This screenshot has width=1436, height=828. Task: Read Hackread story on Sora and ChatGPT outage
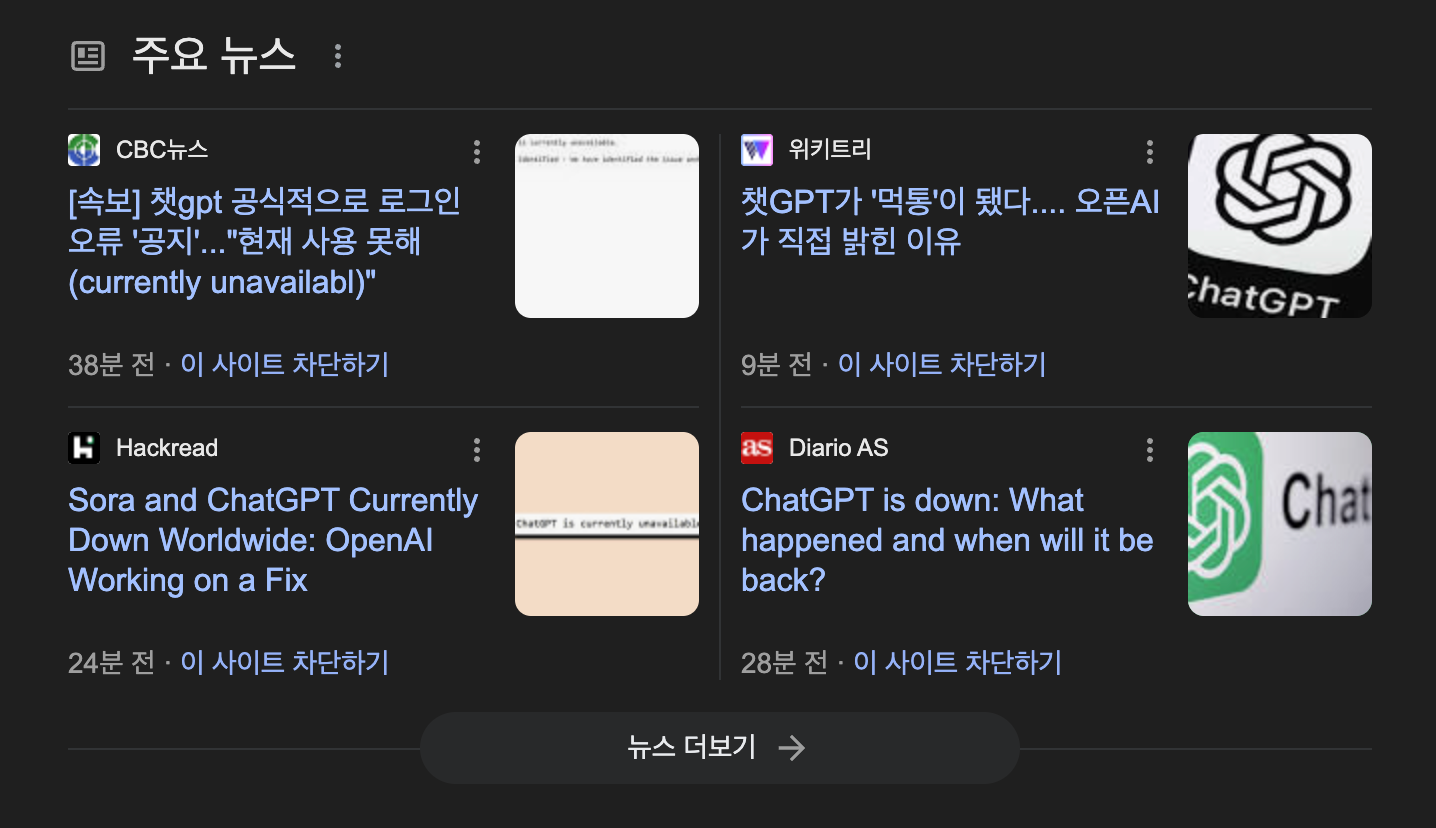pyautogui.click(x=272, y=540)
